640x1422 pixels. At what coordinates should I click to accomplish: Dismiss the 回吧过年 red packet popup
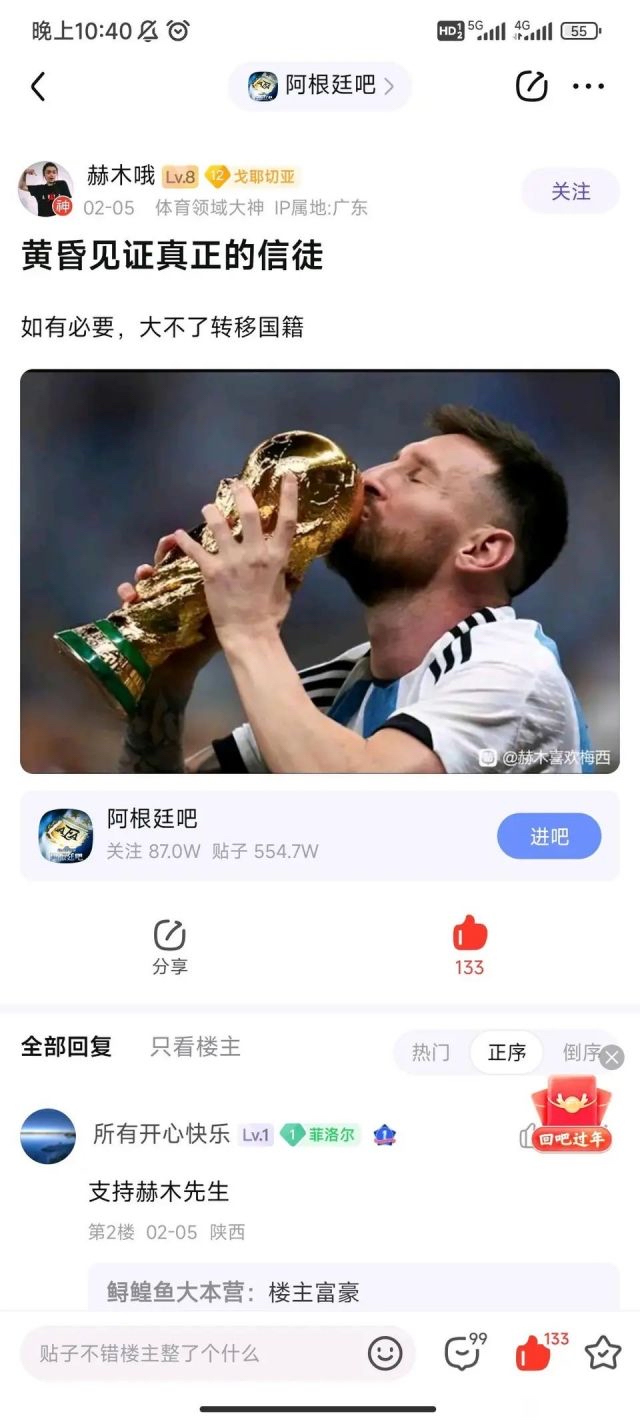coord(612,1057)
